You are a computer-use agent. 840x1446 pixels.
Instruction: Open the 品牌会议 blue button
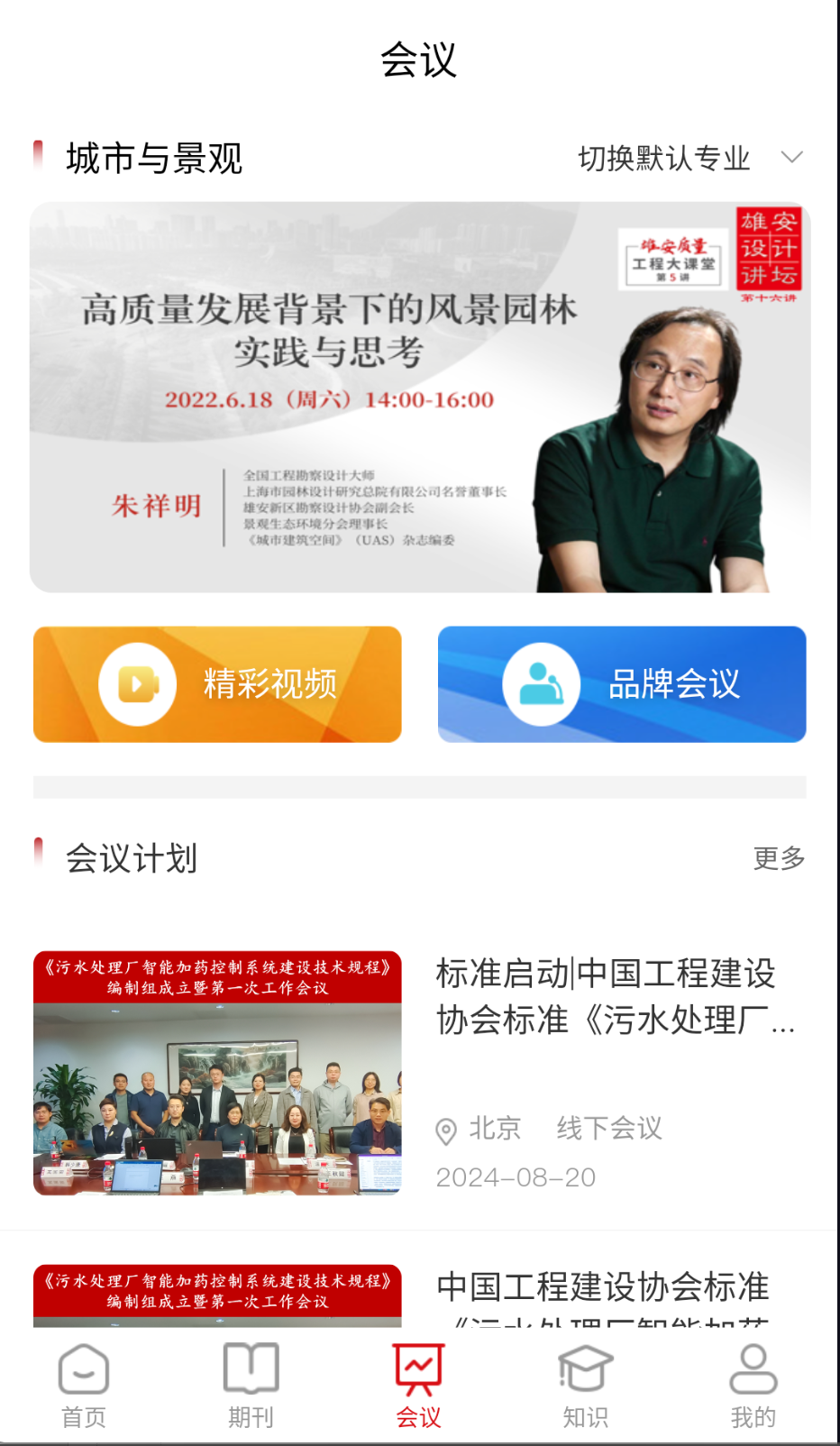pyautogui.click(x=622, y=683)
